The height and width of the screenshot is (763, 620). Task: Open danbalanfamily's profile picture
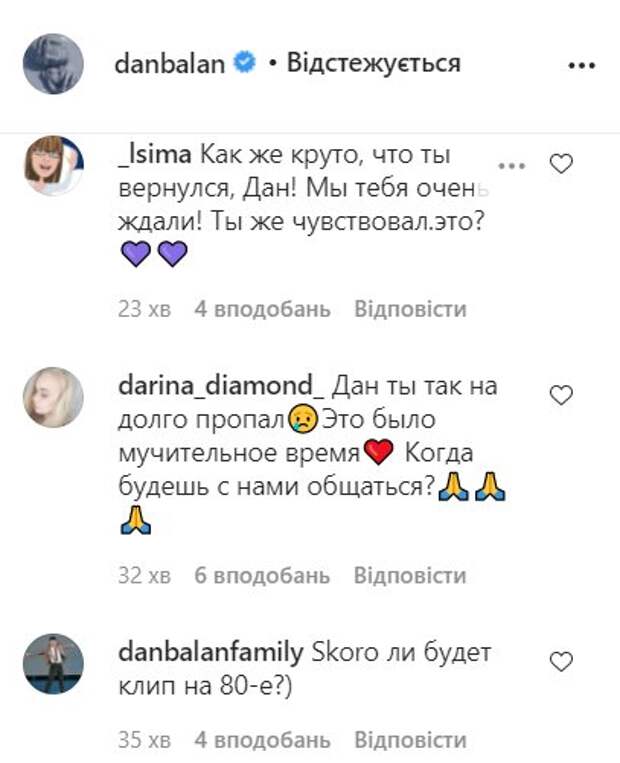coord(53,663)
